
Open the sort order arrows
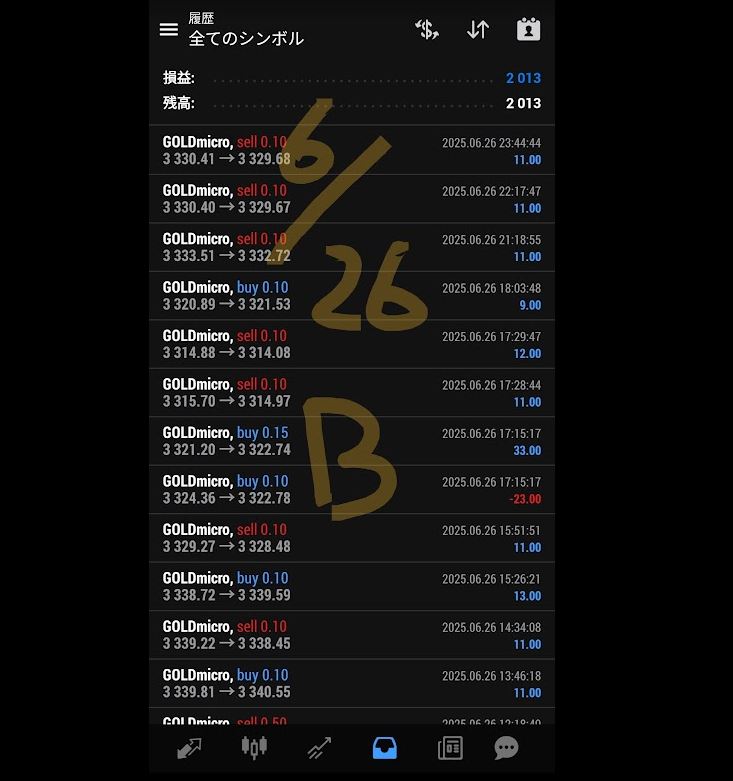(x=478, y=30)
